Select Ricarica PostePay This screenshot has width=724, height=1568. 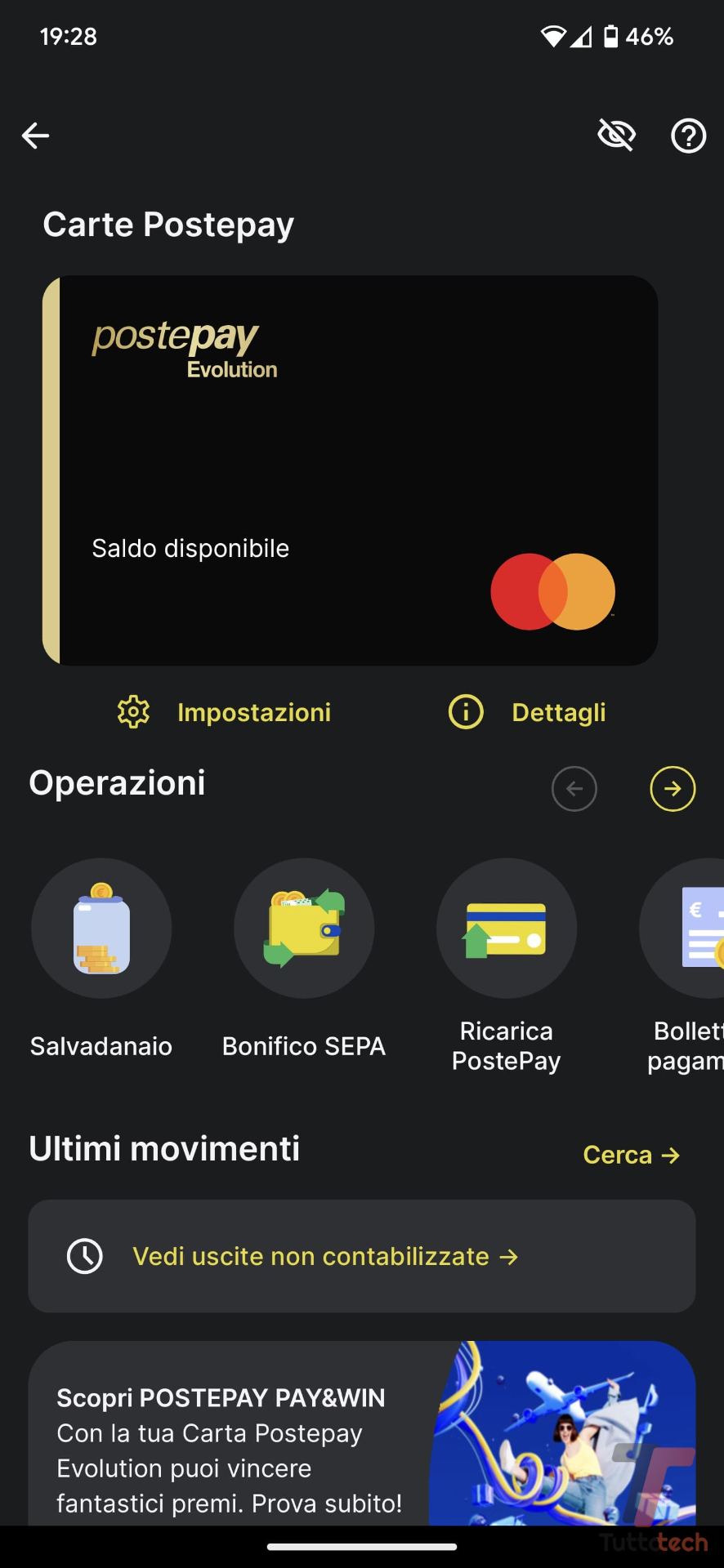point(507,929)
